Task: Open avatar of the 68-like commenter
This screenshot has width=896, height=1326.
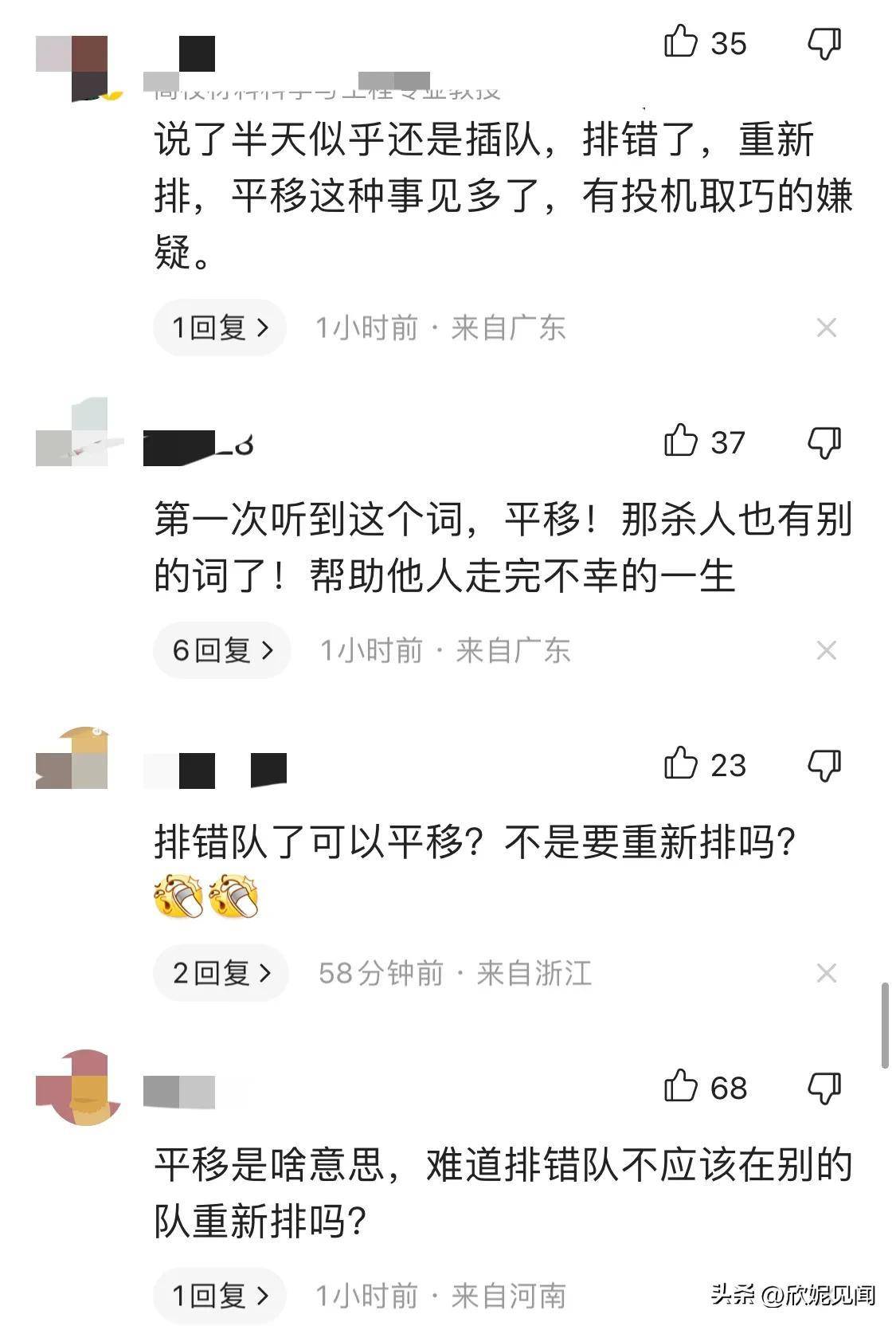Action: point(76,1087)
